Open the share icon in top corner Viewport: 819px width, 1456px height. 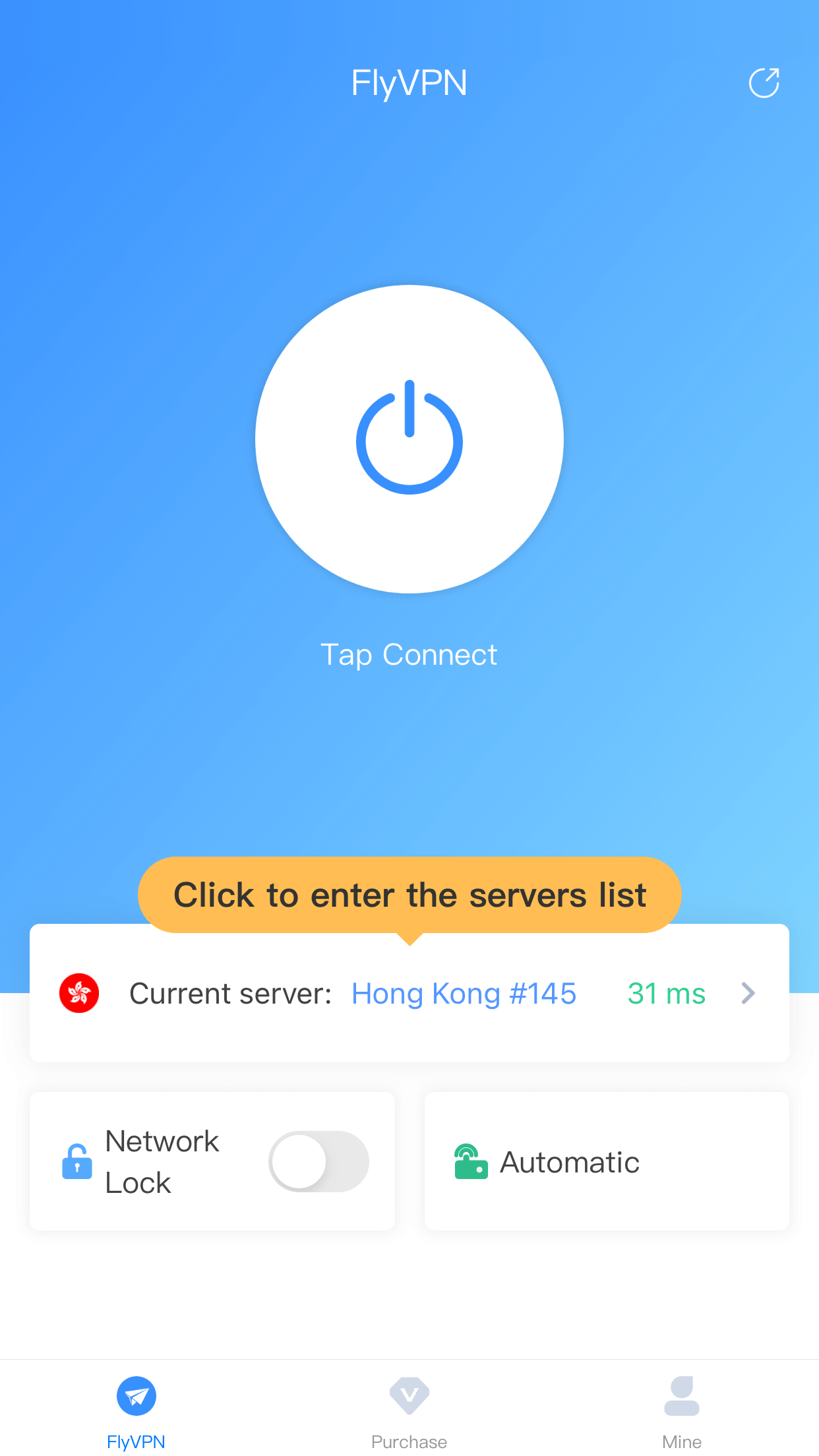point(764,83)
